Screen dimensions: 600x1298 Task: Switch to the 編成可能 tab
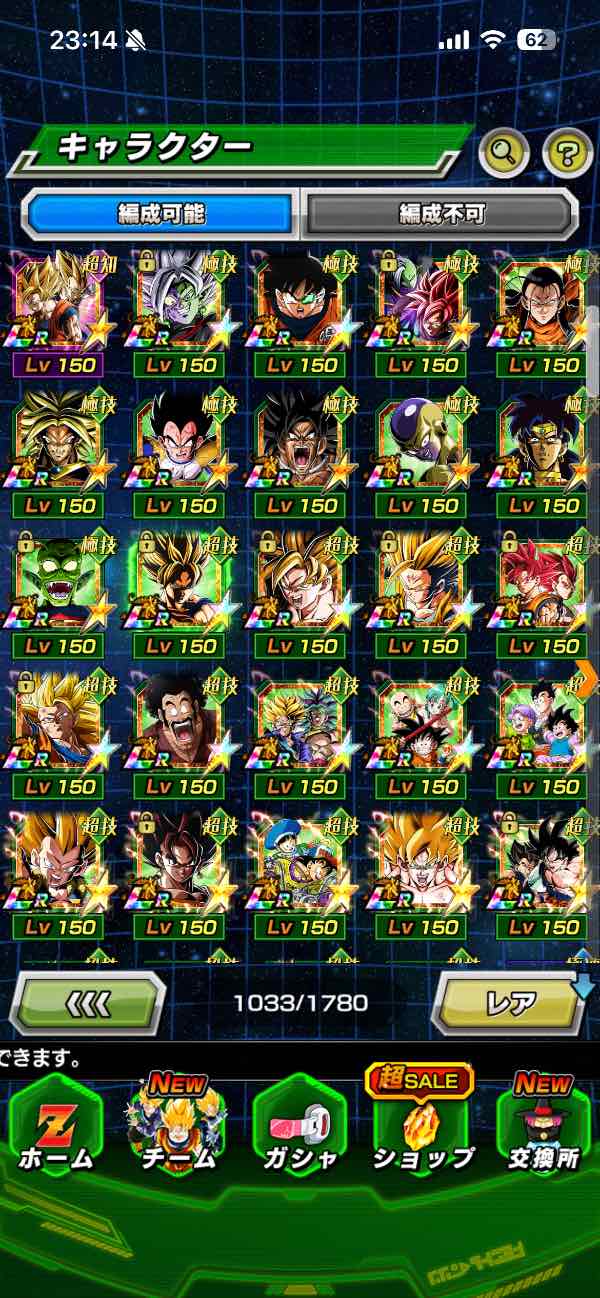161,213
